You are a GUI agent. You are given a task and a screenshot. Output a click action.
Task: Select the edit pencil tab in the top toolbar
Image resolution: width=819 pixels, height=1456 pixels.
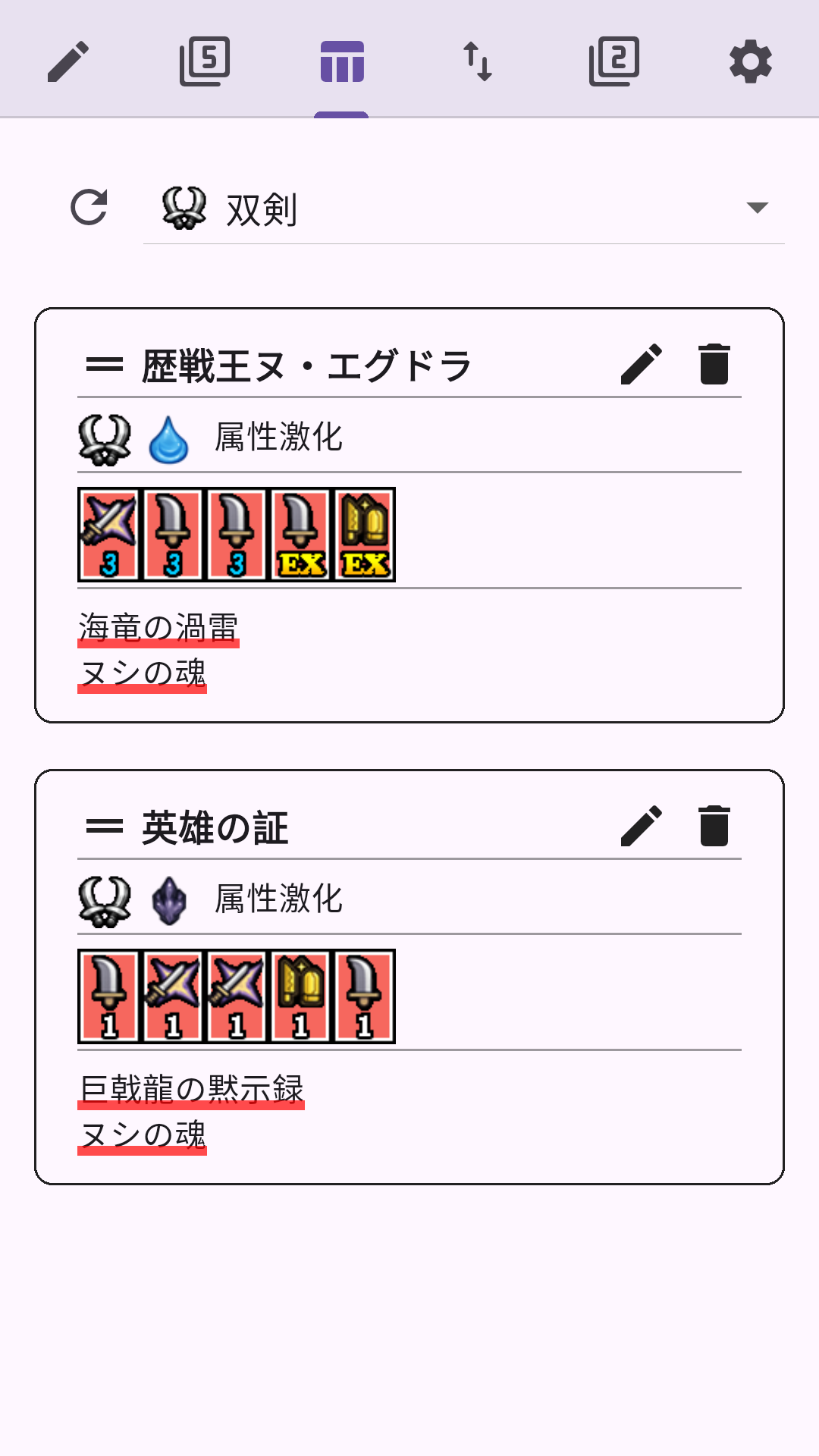click(x=68, y=62)
